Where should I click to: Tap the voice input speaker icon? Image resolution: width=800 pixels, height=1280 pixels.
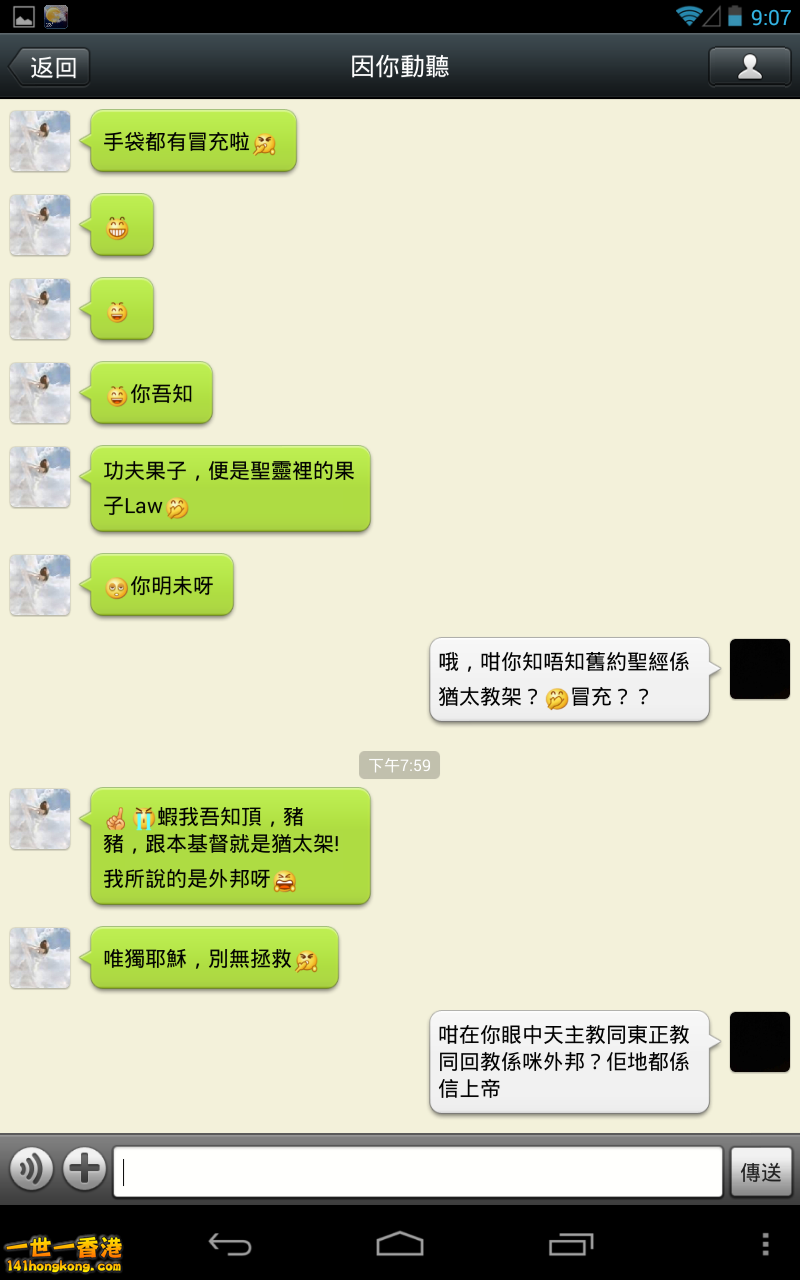pos(31,1167)
